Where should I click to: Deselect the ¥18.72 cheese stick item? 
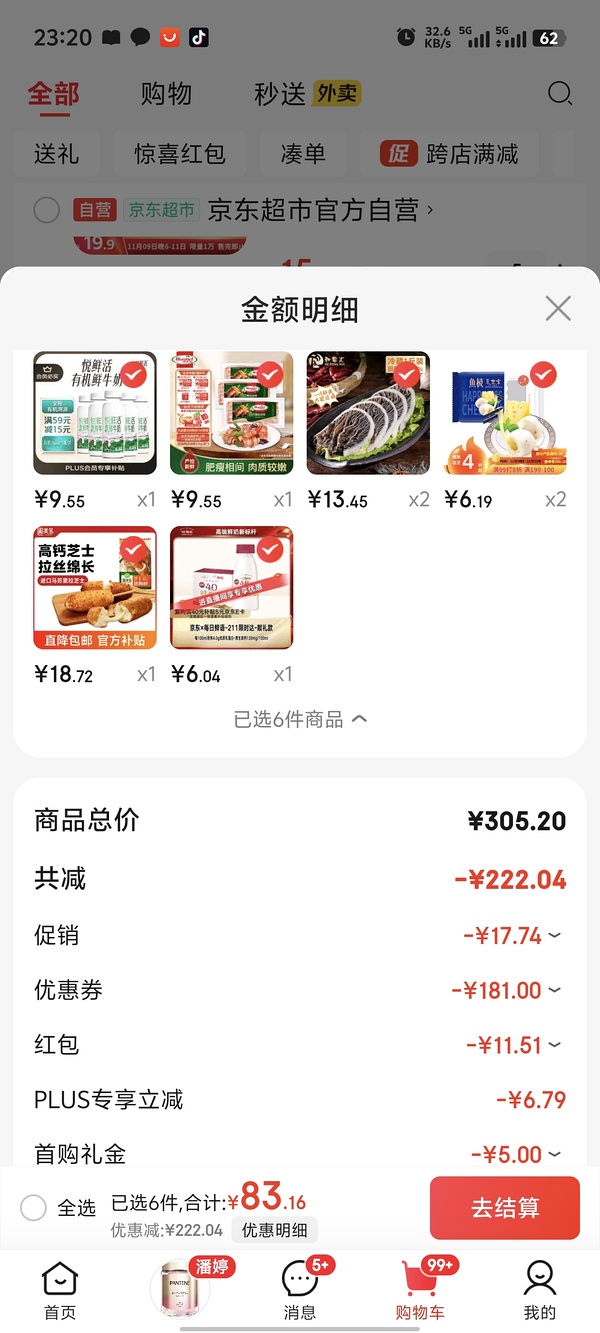tap(133, 549)
